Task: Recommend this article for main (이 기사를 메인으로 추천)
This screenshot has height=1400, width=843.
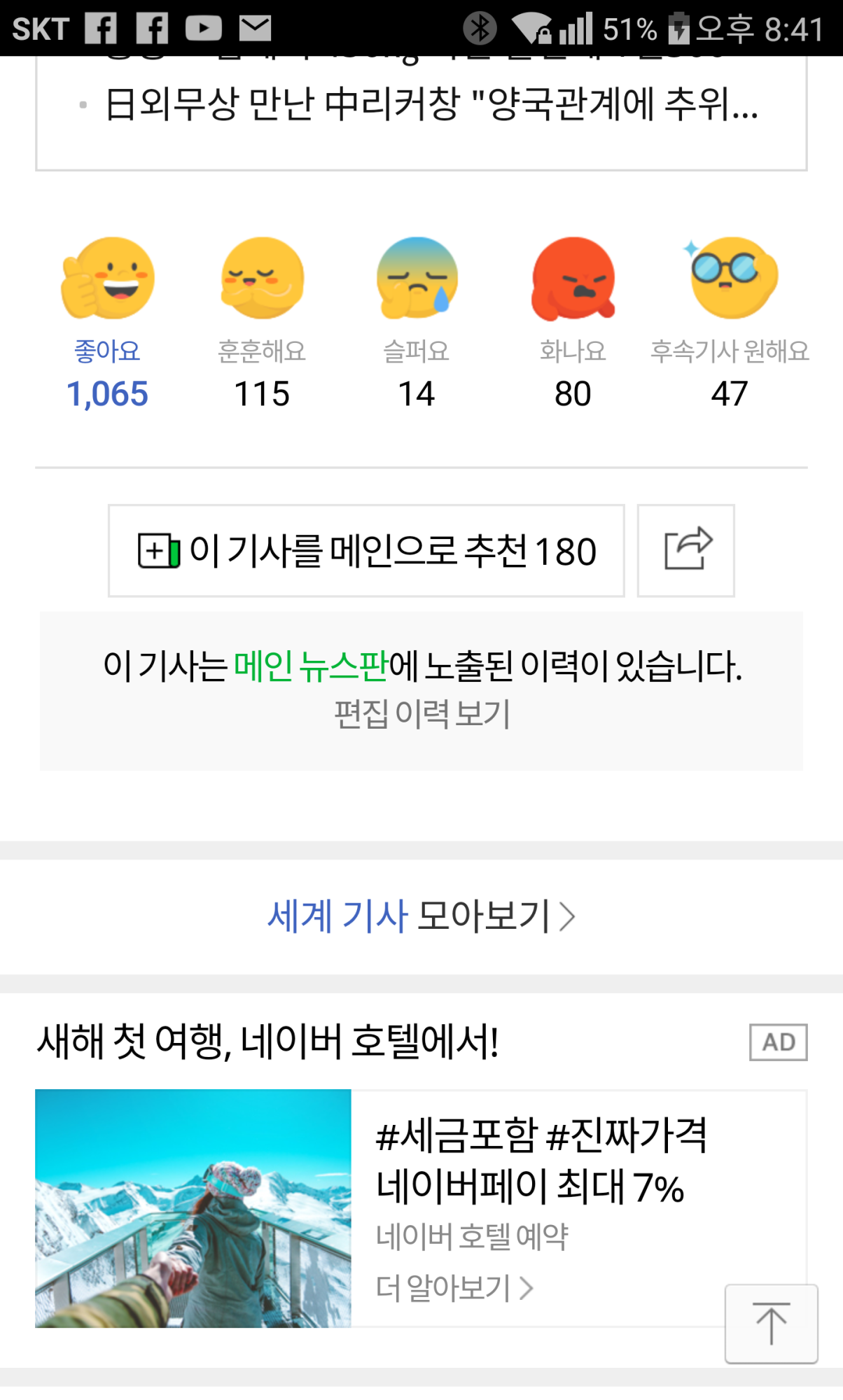Action: click(x=366, y=551)
